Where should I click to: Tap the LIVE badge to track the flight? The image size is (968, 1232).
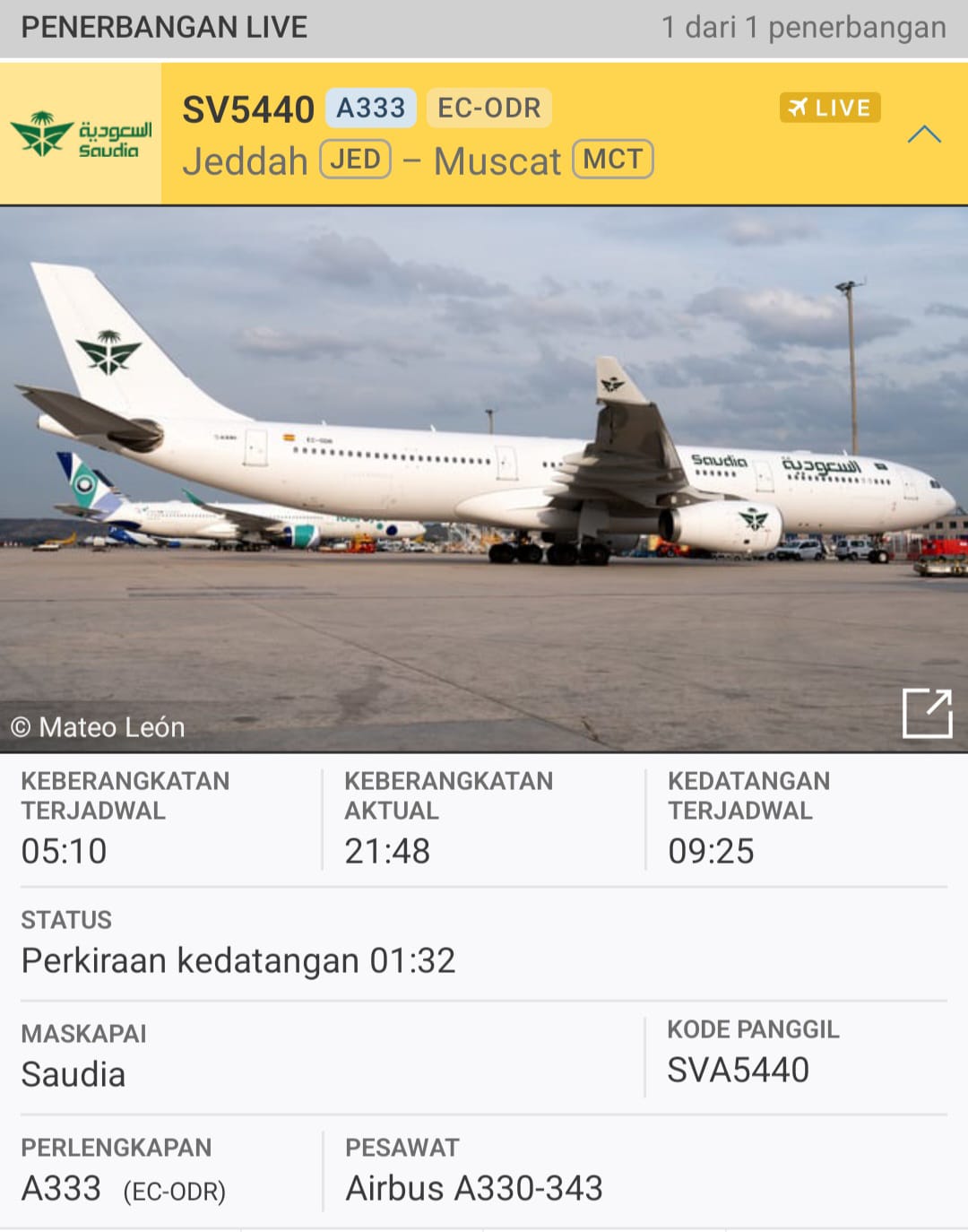(830, 108)
